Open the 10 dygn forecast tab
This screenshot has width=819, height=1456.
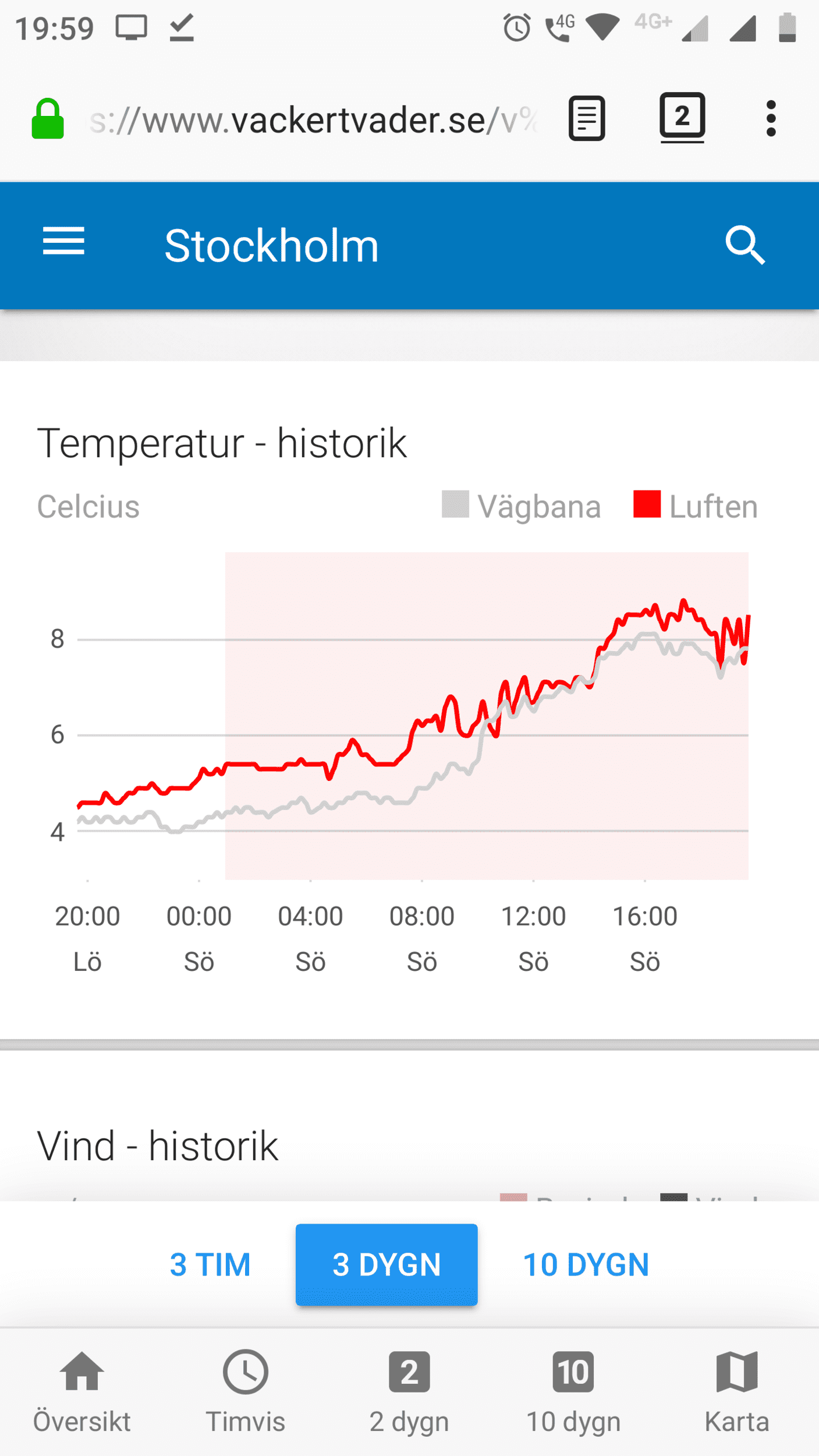[x=573, y=1392]
